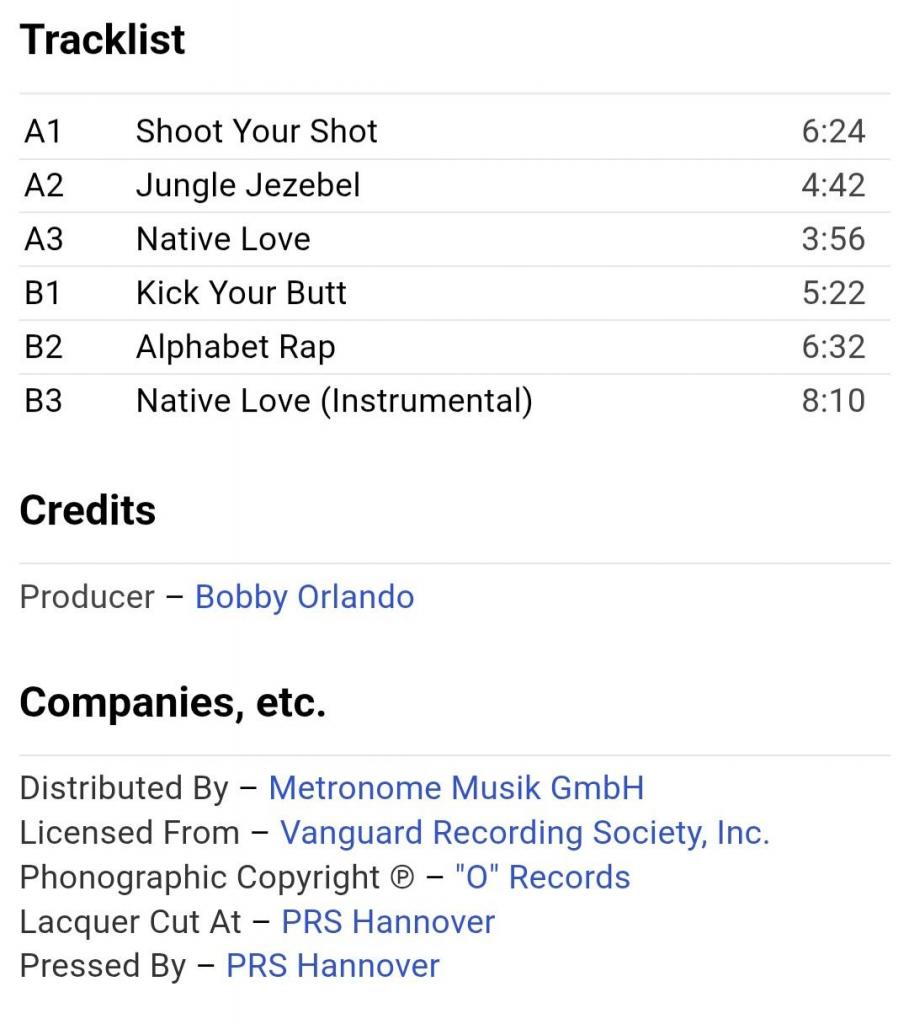Screen dimensions: 909x1024
Task: Open Vanguard Recording Society, Inc. link
Action: point(524,833)
